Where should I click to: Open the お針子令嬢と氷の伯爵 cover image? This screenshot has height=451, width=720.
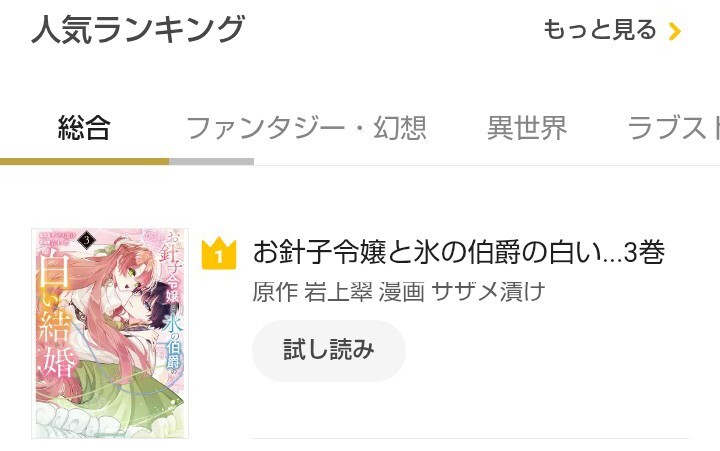click(110, 333)
